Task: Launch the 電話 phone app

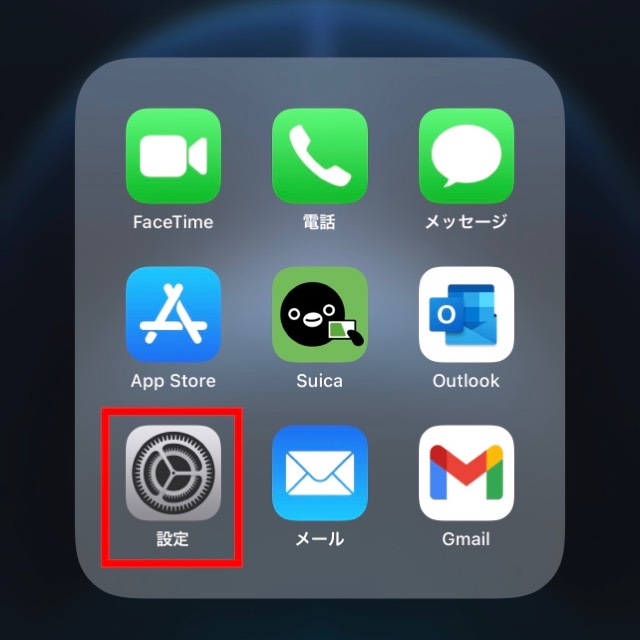Action: point(320,156)
